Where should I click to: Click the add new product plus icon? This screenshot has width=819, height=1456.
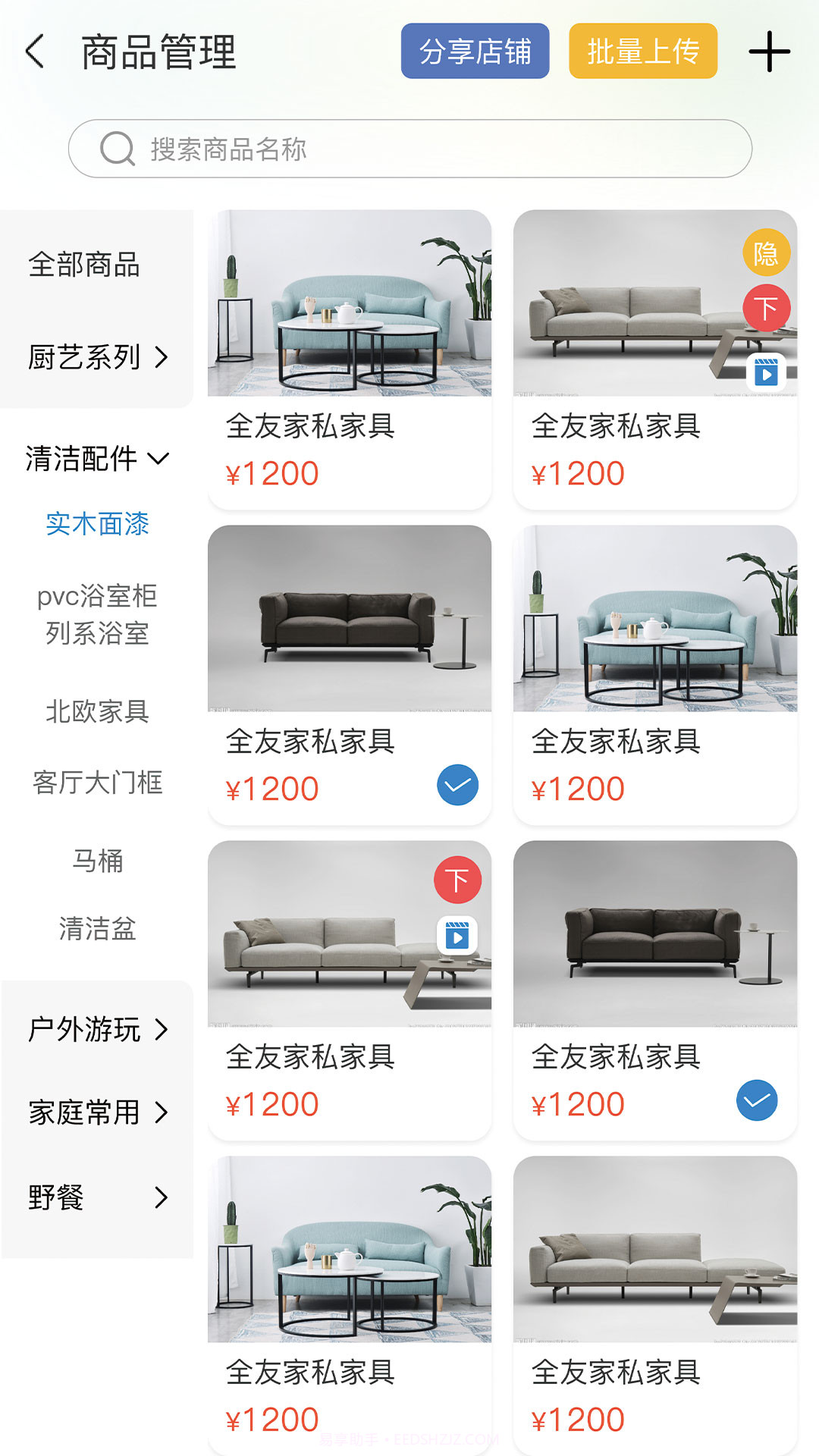pos(768,52)
